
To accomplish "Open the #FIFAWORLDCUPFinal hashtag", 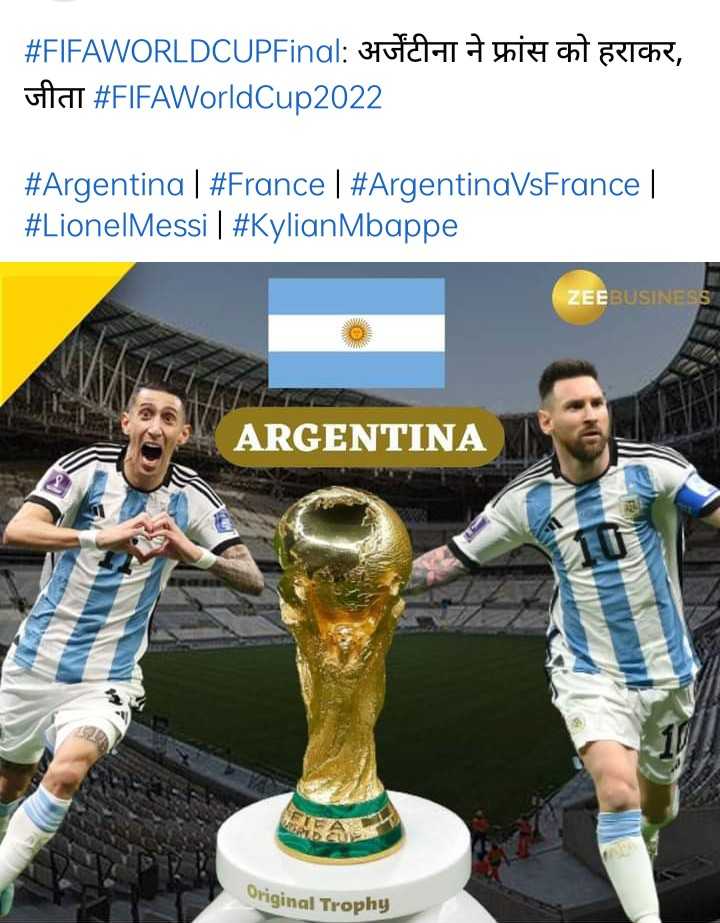I will (183, 54).
